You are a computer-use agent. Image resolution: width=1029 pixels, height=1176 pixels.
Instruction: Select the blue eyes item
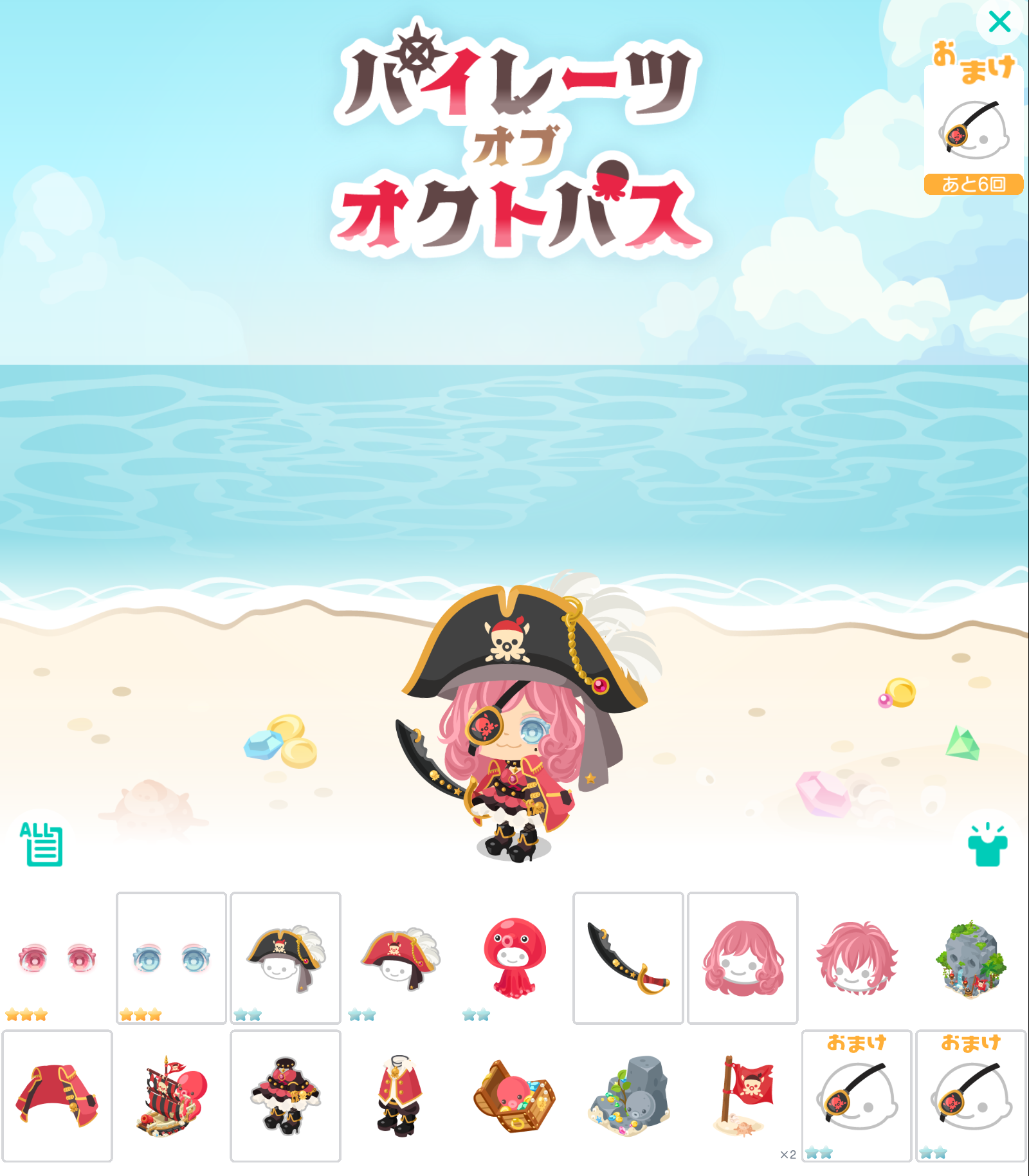point(171,958)
